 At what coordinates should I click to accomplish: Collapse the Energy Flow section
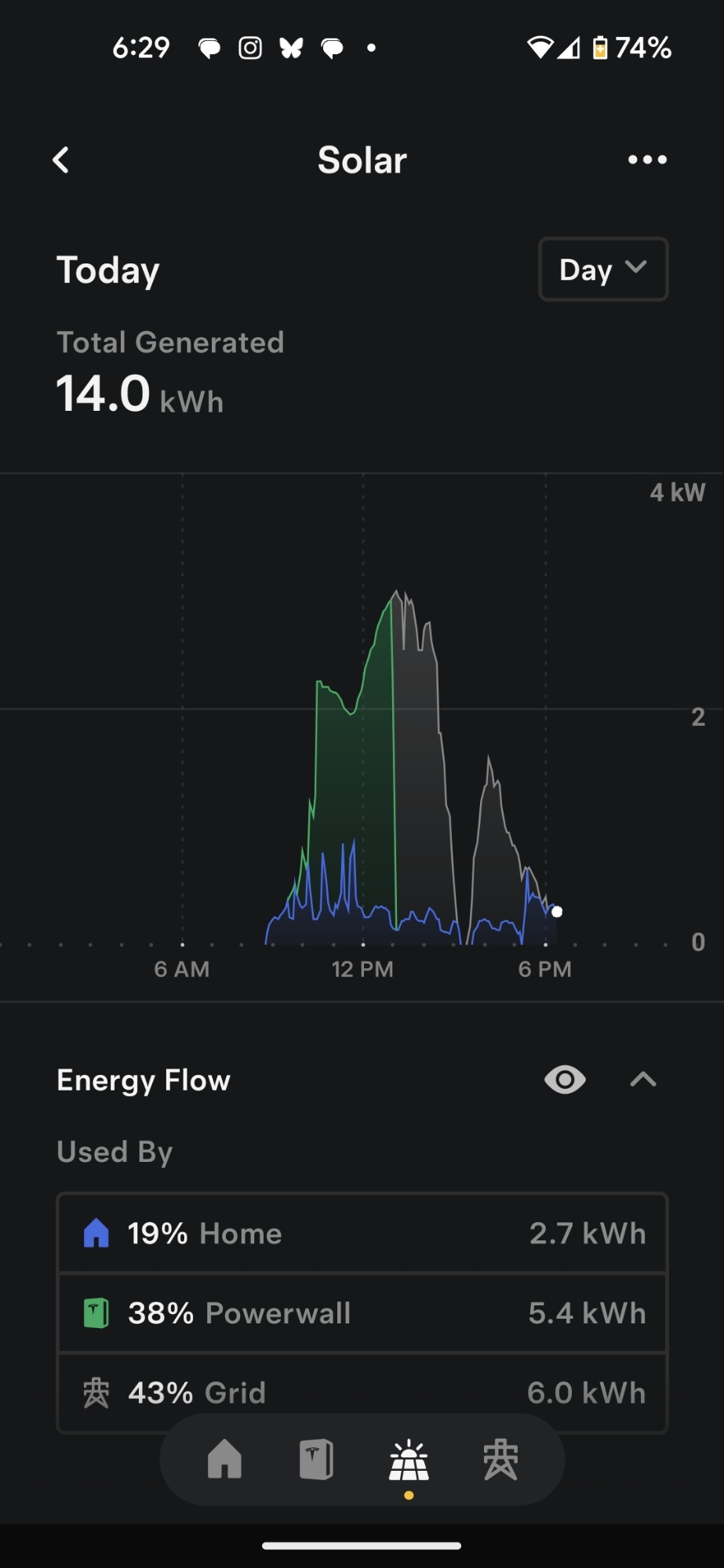click(642, 1080)
